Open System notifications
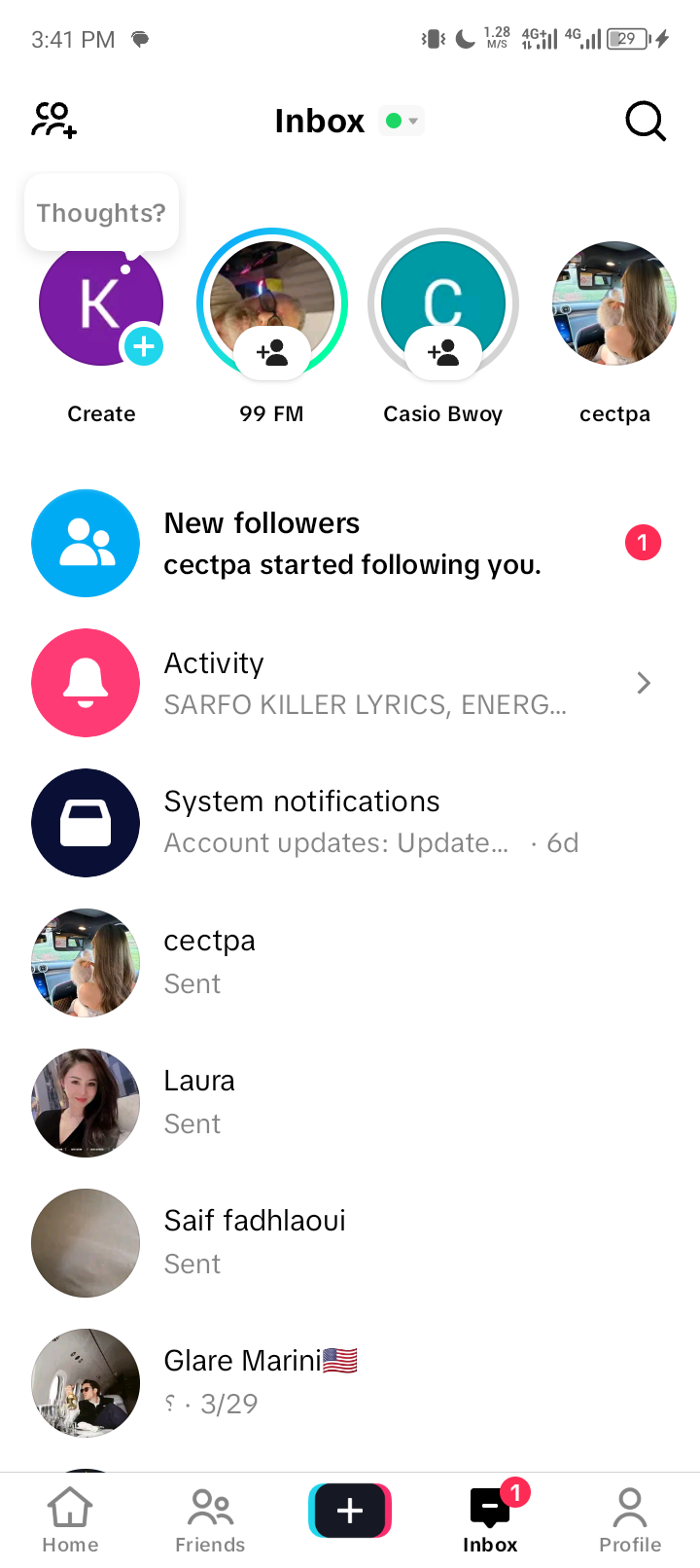This screenshot has width=700, height=1568. [350, 823]
